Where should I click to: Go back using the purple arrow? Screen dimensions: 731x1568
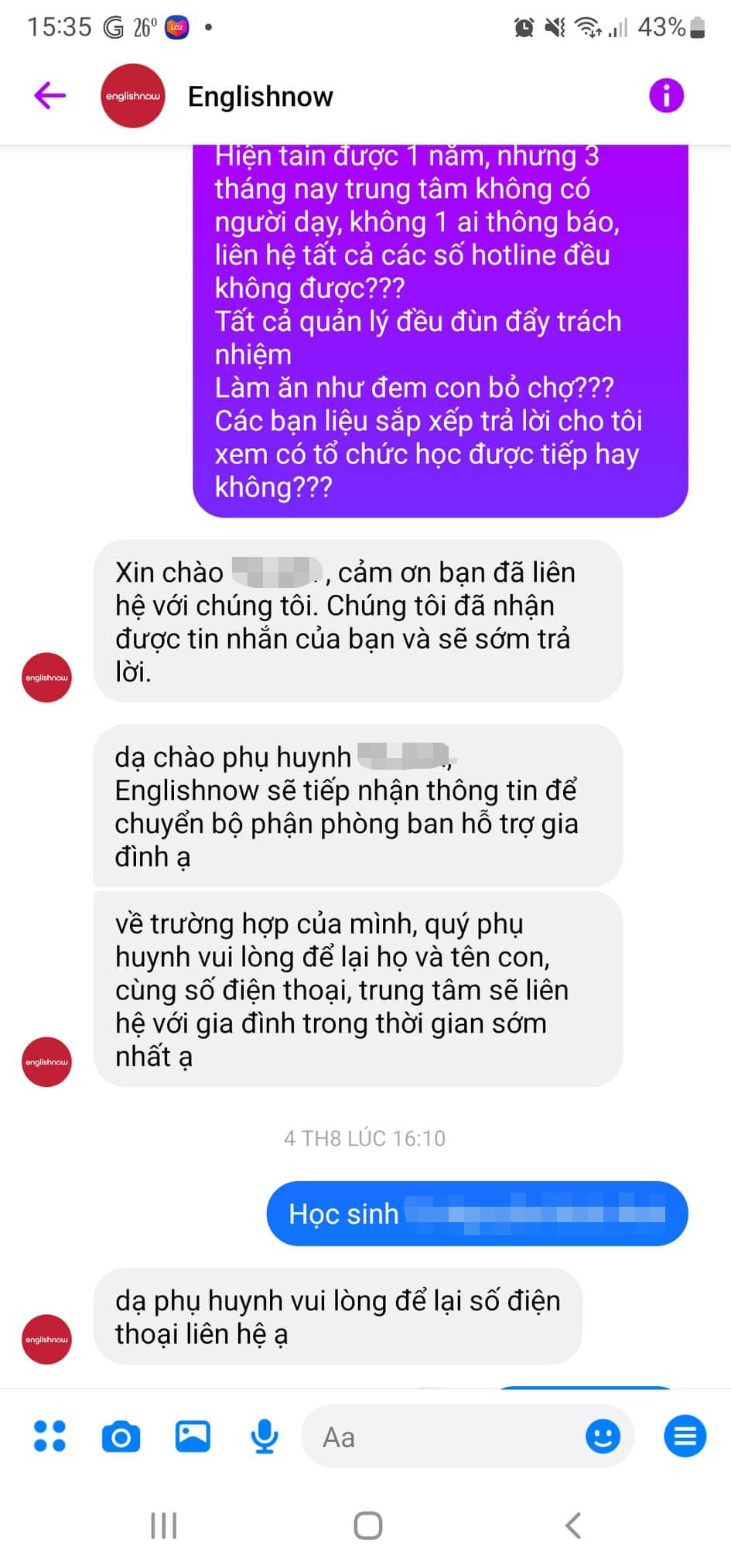49,96
